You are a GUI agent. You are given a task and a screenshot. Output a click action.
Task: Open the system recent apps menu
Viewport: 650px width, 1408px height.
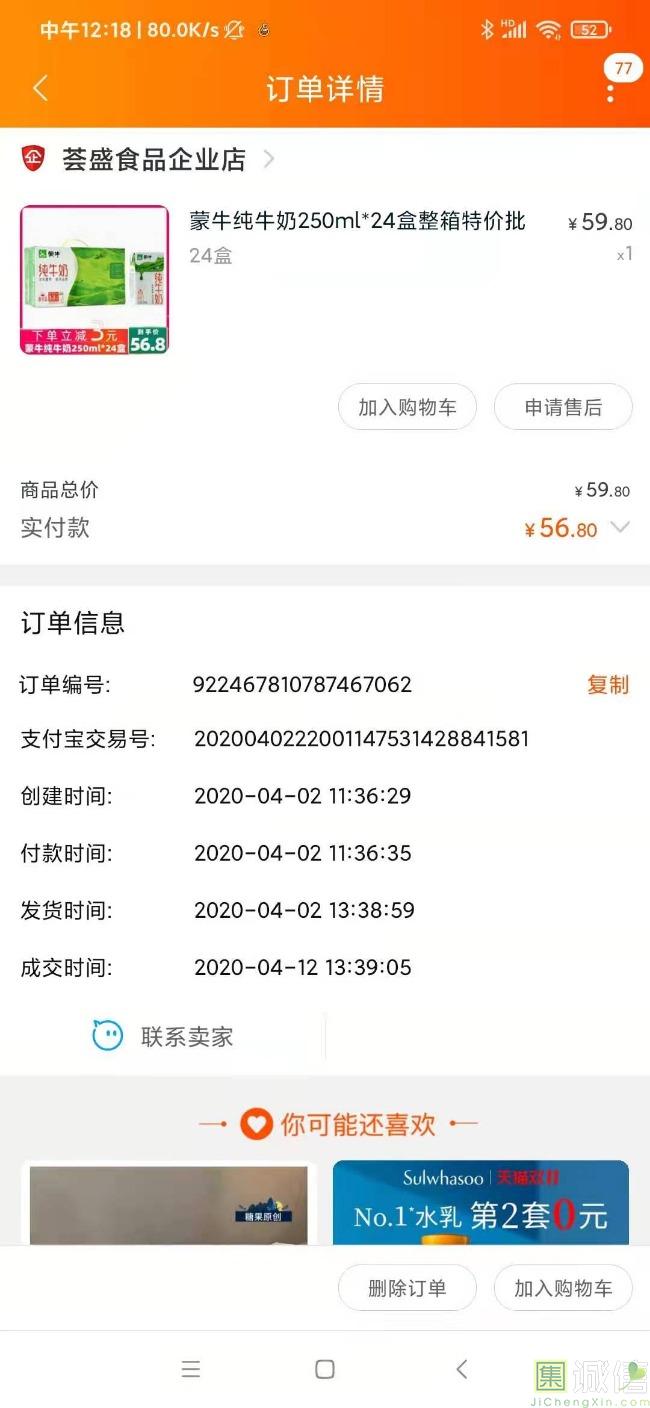click(x=191, y=1369)
